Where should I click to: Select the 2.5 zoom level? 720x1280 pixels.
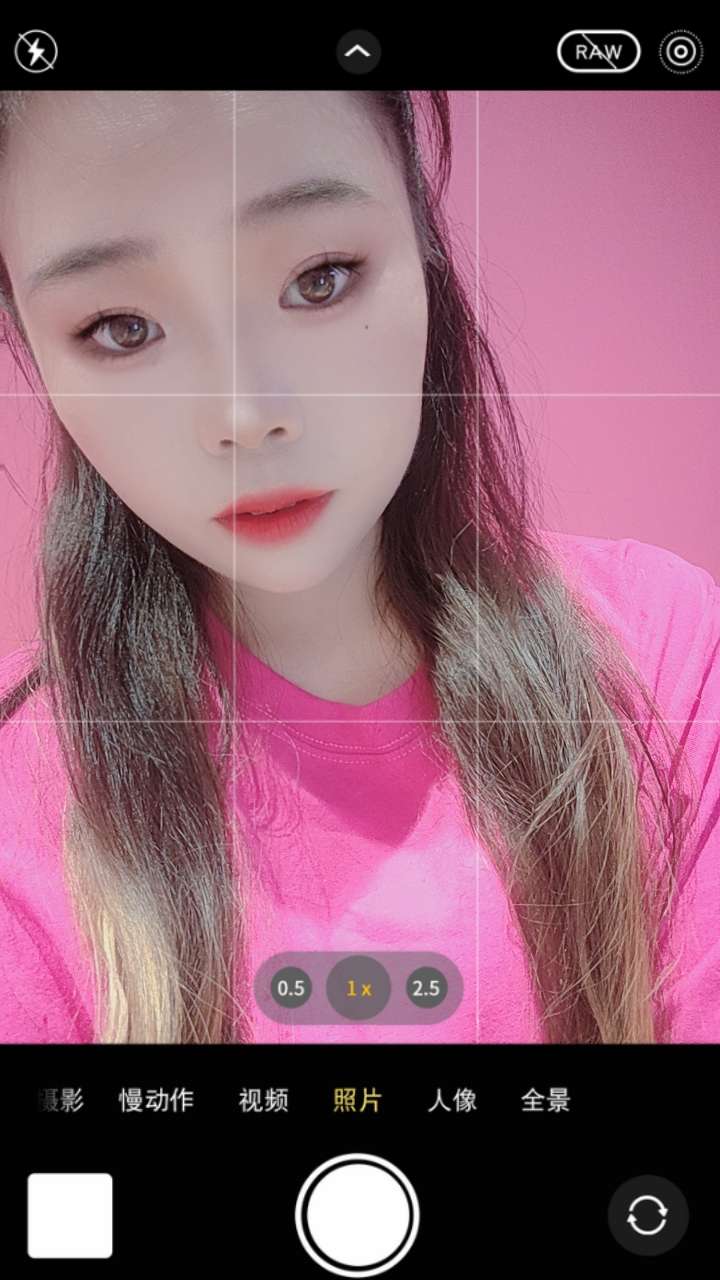click(x=426, y=988)
